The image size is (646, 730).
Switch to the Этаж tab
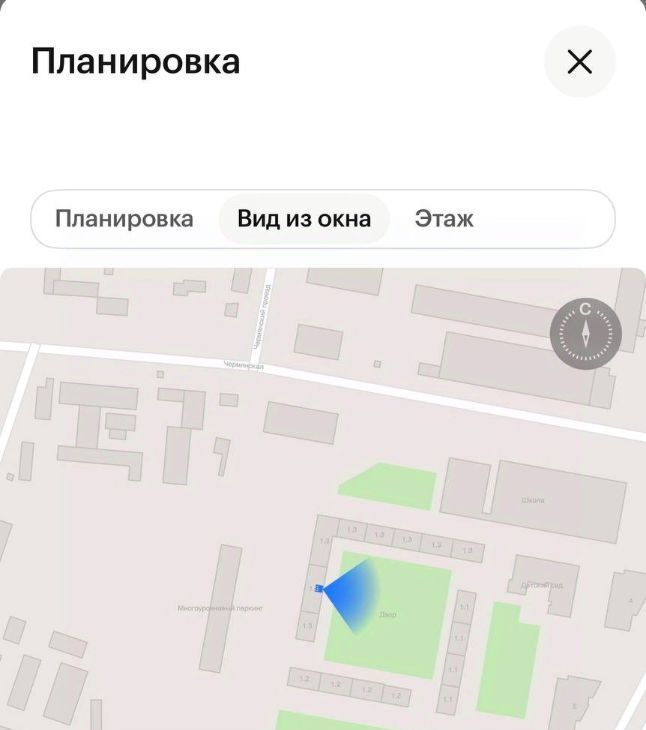click(444, 219)
